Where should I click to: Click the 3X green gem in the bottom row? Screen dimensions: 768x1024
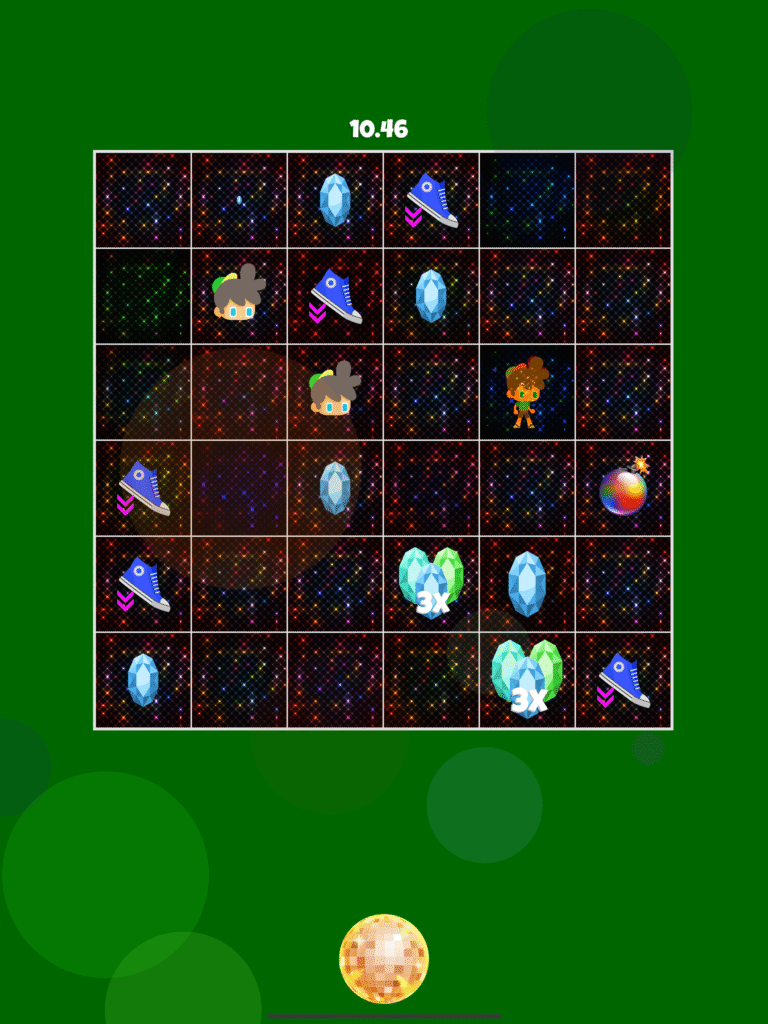pos(527,678)
